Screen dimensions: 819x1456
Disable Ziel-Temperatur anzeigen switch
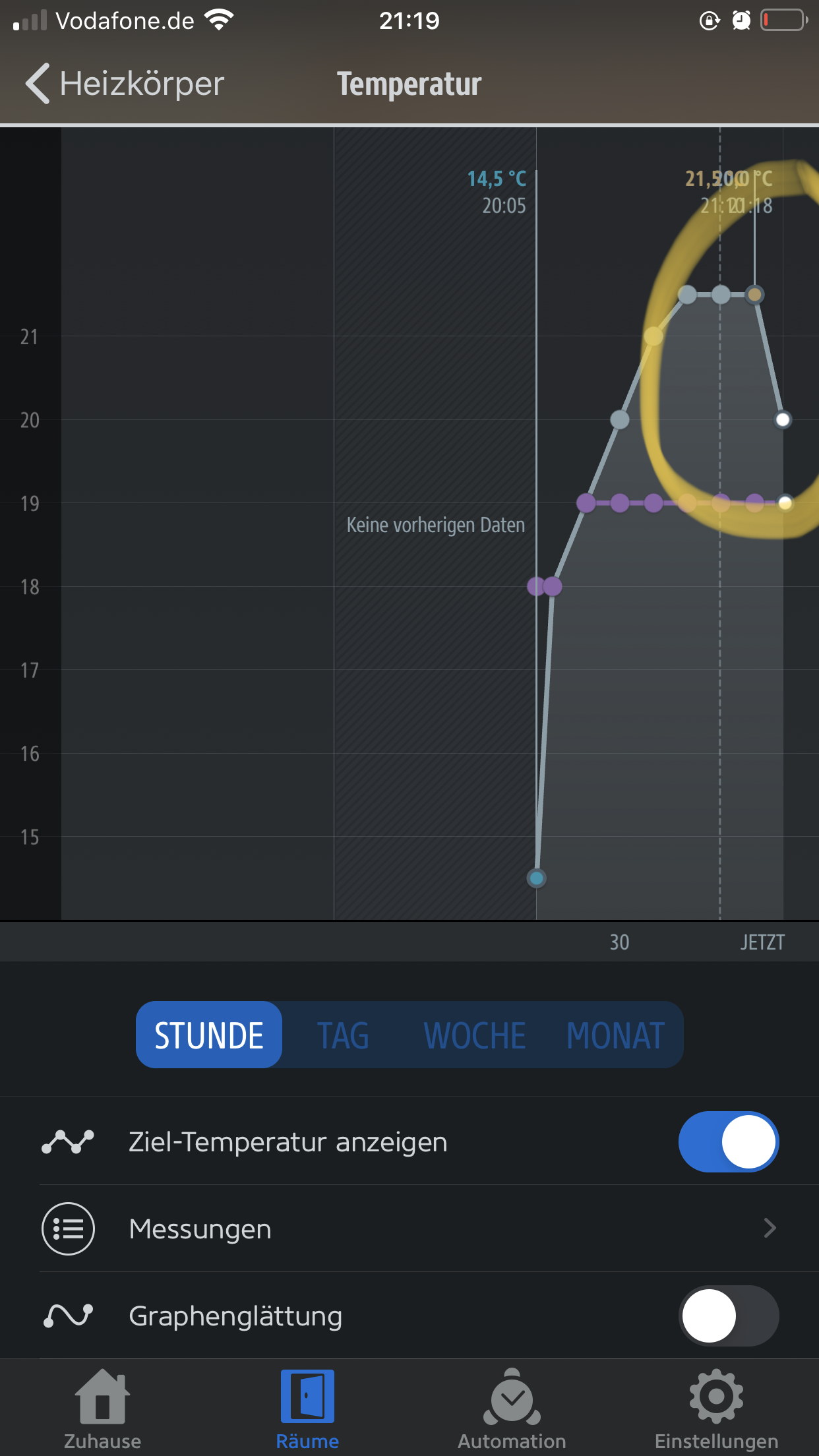tap(728, 1141)
